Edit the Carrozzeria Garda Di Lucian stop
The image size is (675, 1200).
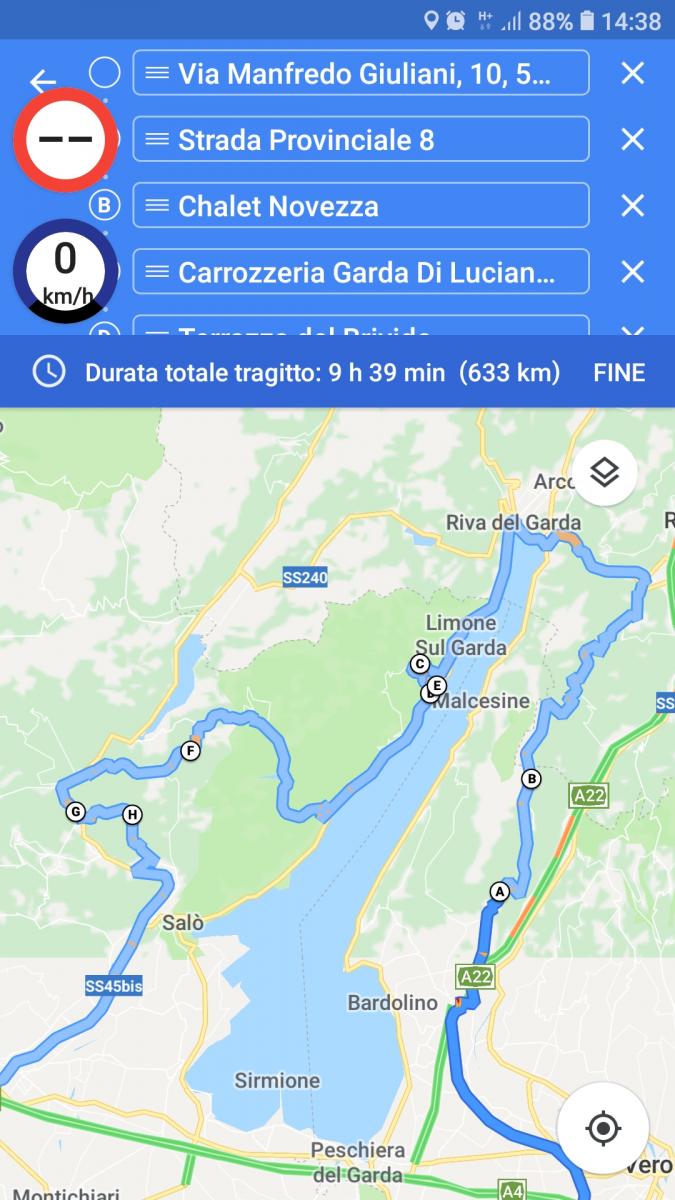coord(361,272)
